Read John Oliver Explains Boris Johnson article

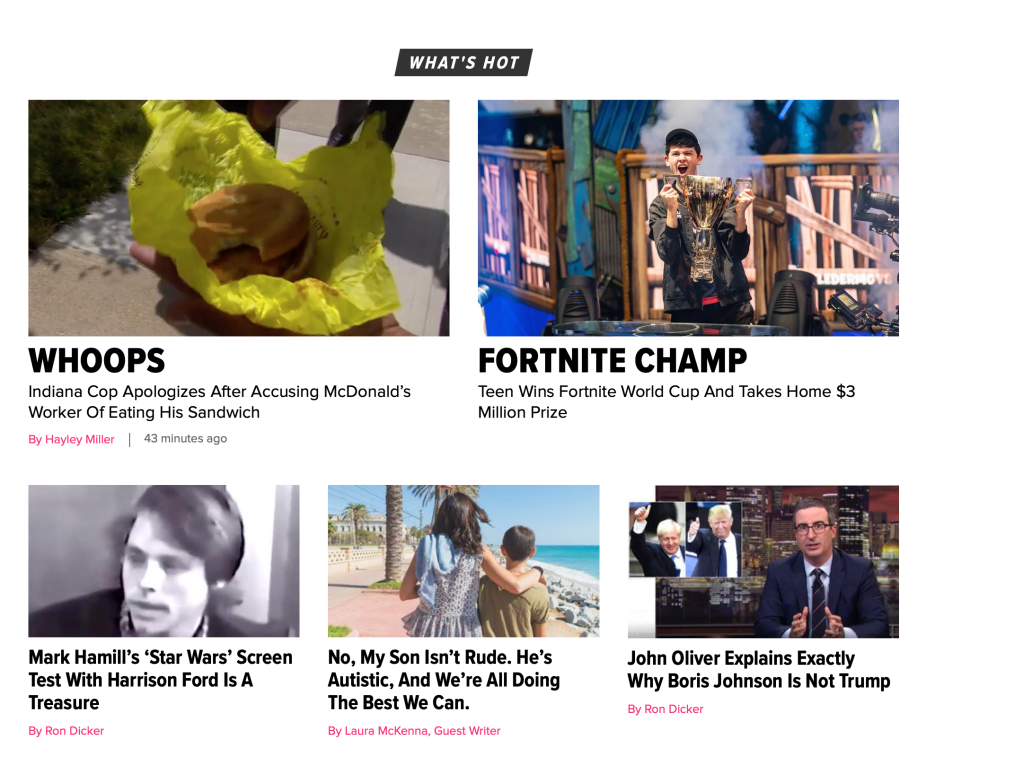758,670
